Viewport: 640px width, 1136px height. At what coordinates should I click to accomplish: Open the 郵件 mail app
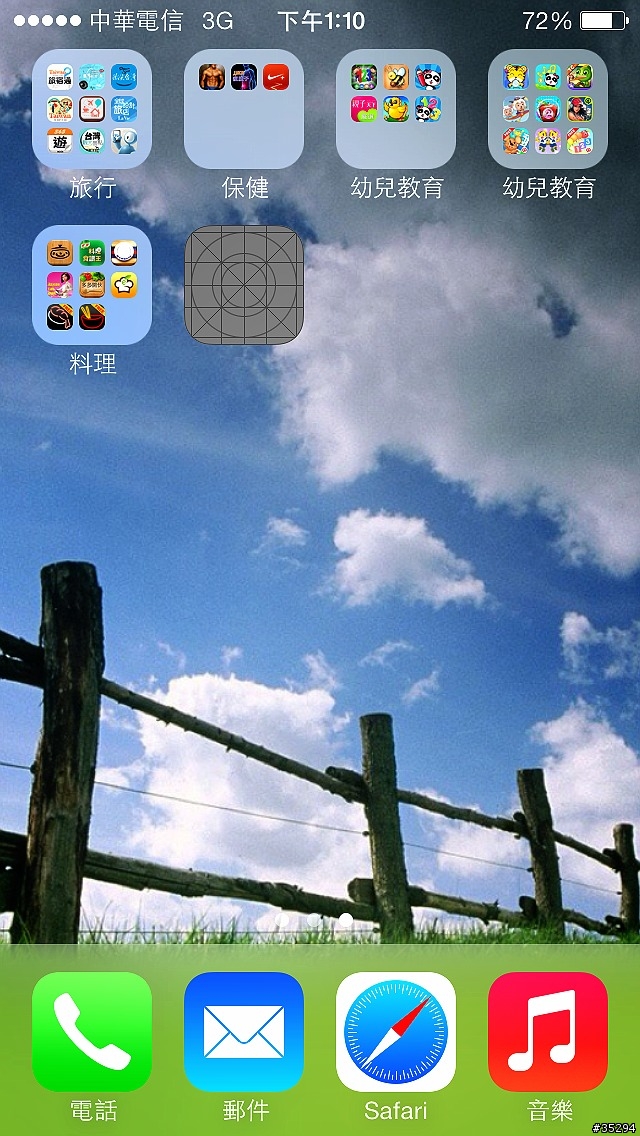click(244, 1032)
